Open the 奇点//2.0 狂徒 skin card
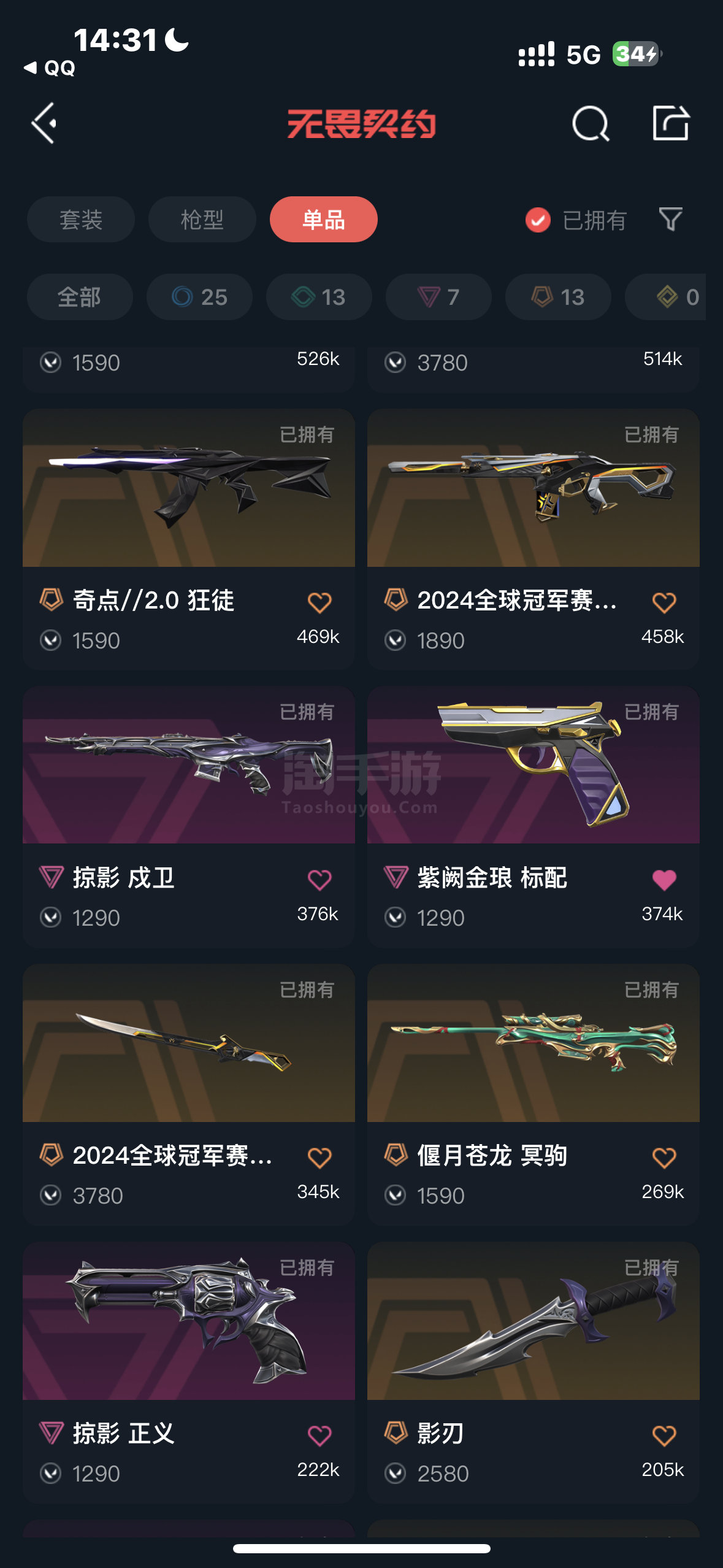 (x=189, y=539)
